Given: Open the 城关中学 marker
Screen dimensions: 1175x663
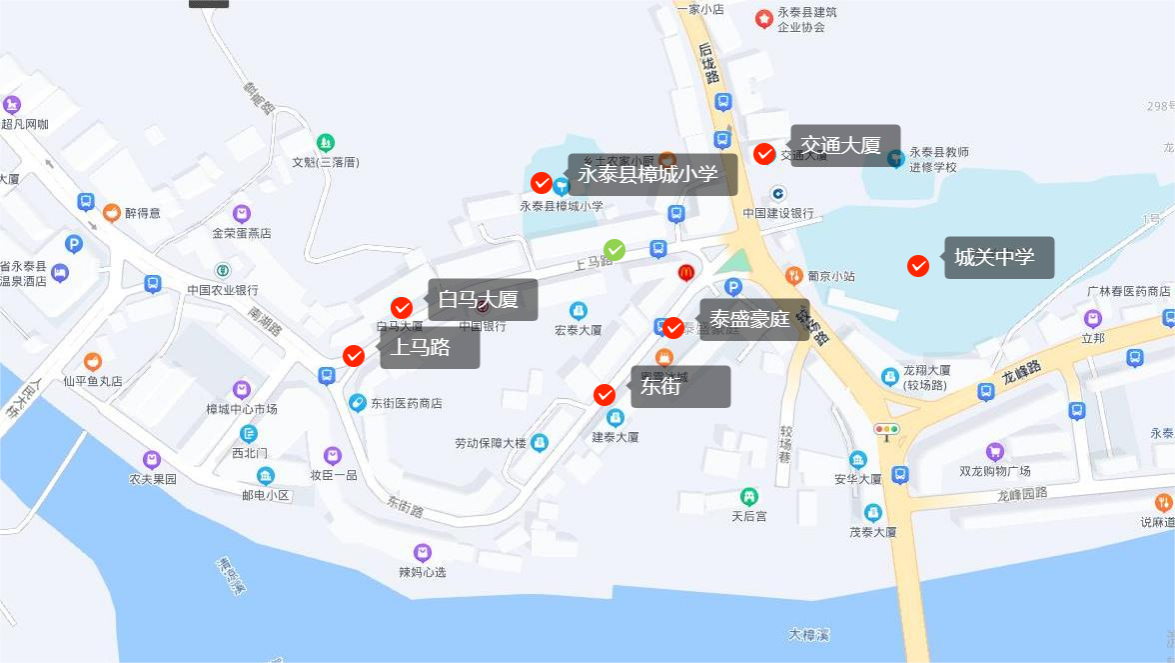Looking at the screenshot, I should click(918, 266).
